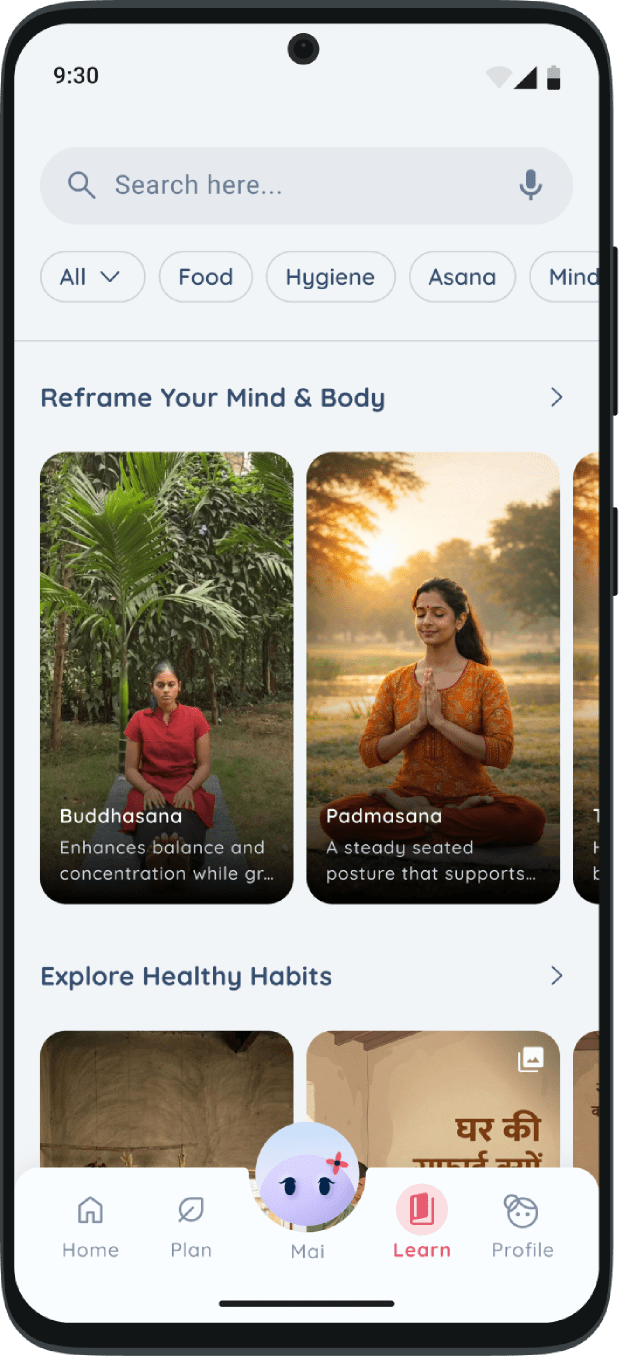Go to the Home tab
This screenshot has width=619, height=1356.
coord(90,1227)
